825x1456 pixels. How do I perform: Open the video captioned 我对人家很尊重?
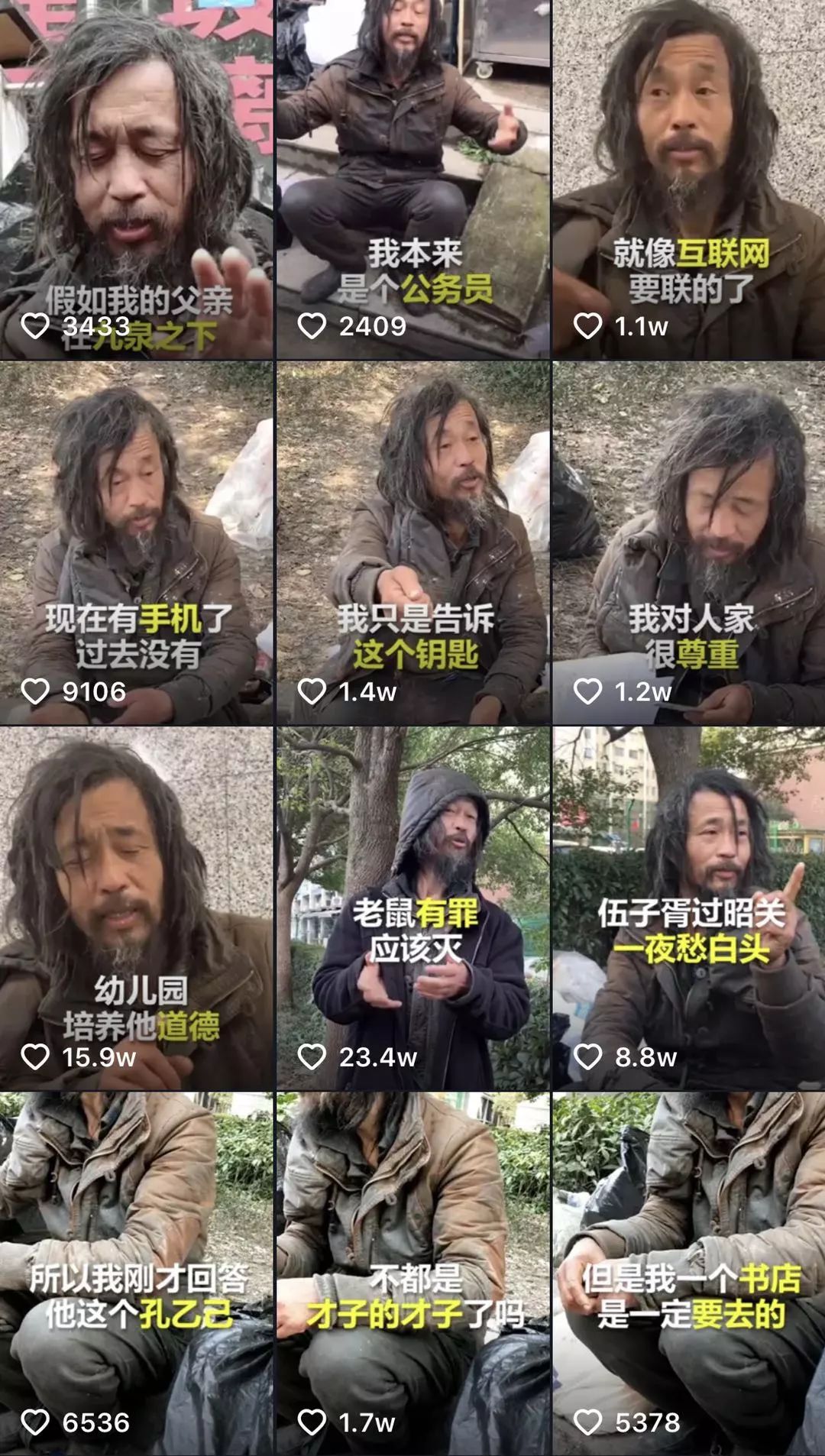click(689, 542)
